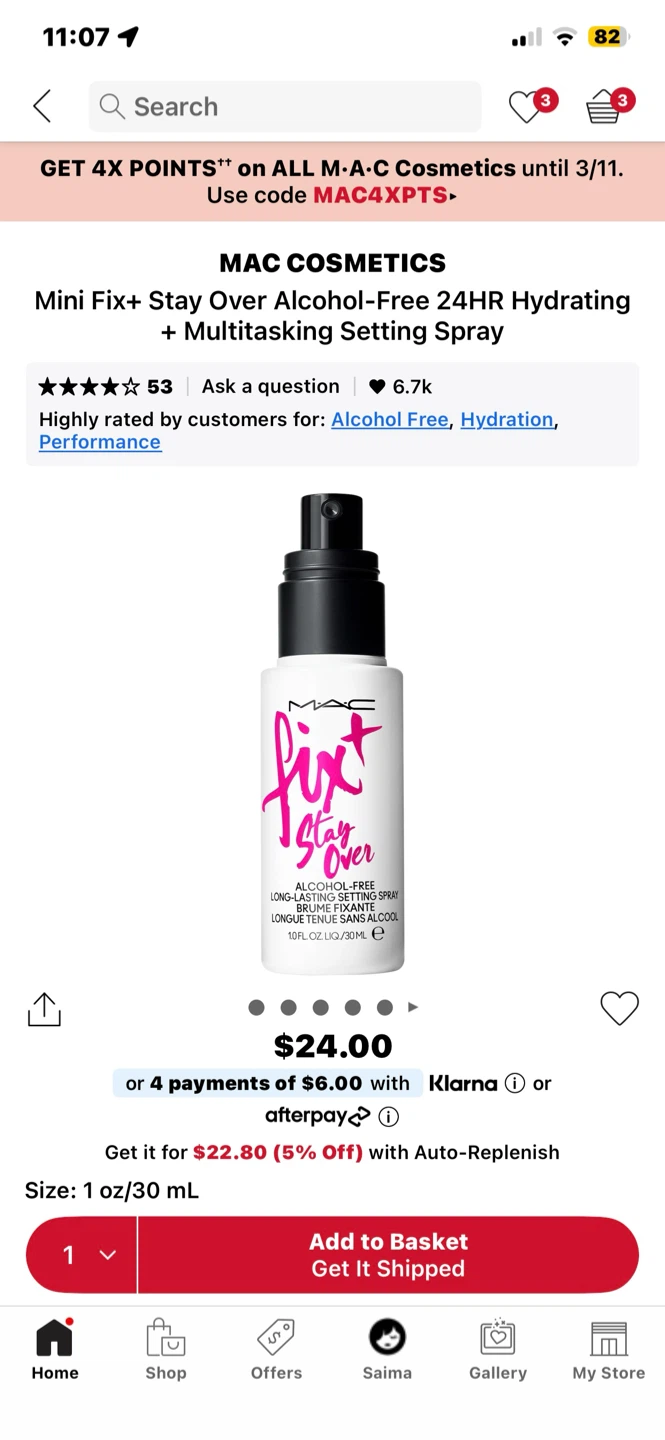Open the Gallery tab

(x=498, y=1349)
